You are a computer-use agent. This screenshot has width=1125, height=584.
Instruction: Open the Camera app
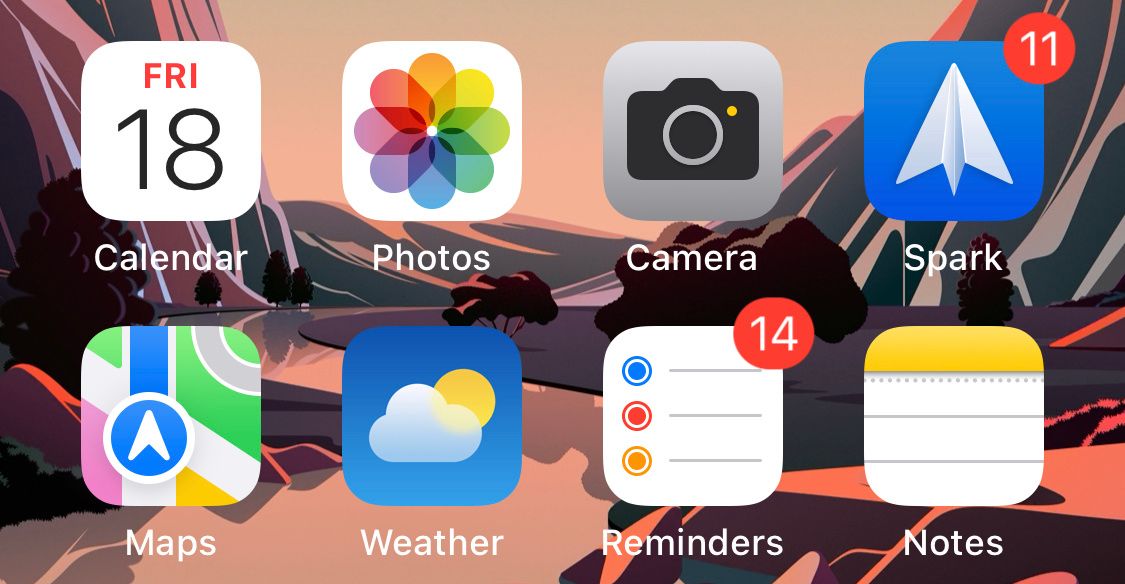coord(693,131)
